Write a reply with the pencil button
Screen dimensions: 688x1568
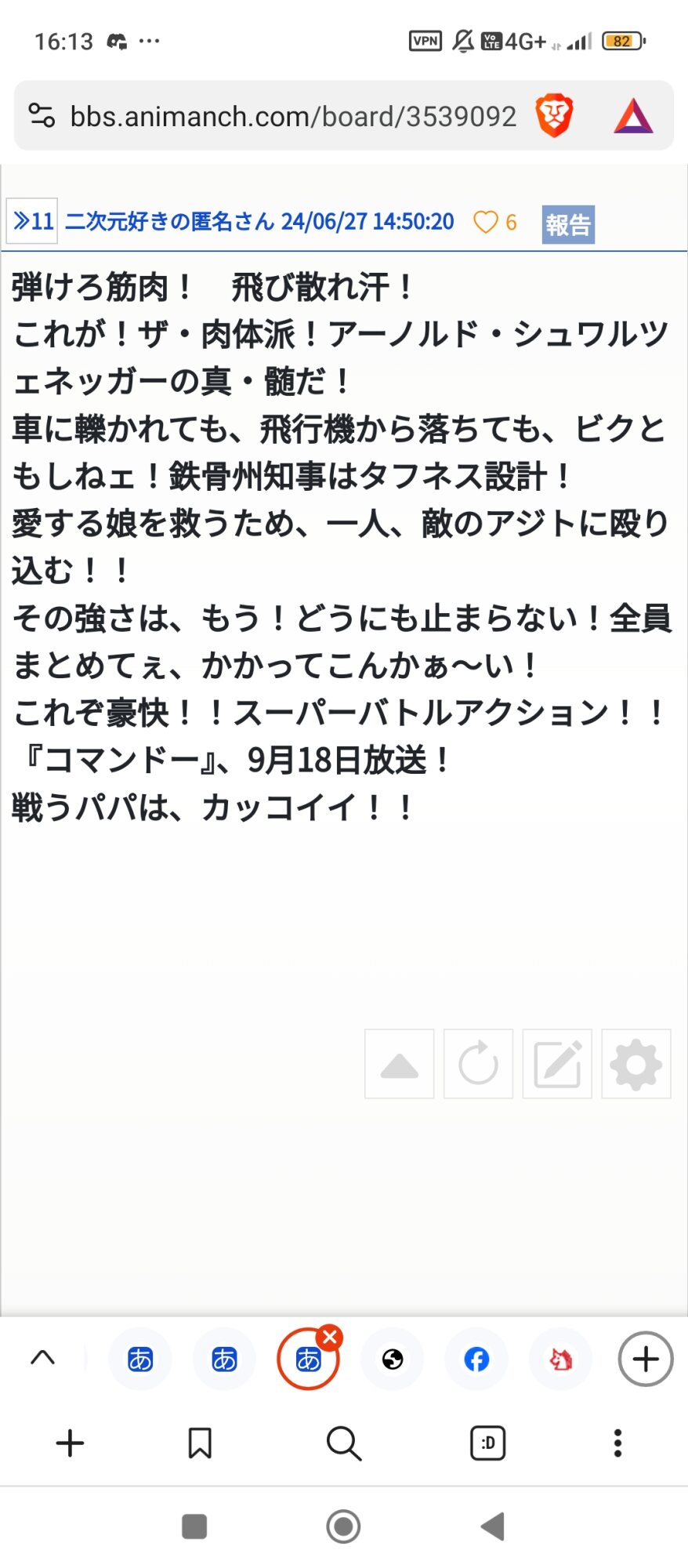tap(557, 1064)
